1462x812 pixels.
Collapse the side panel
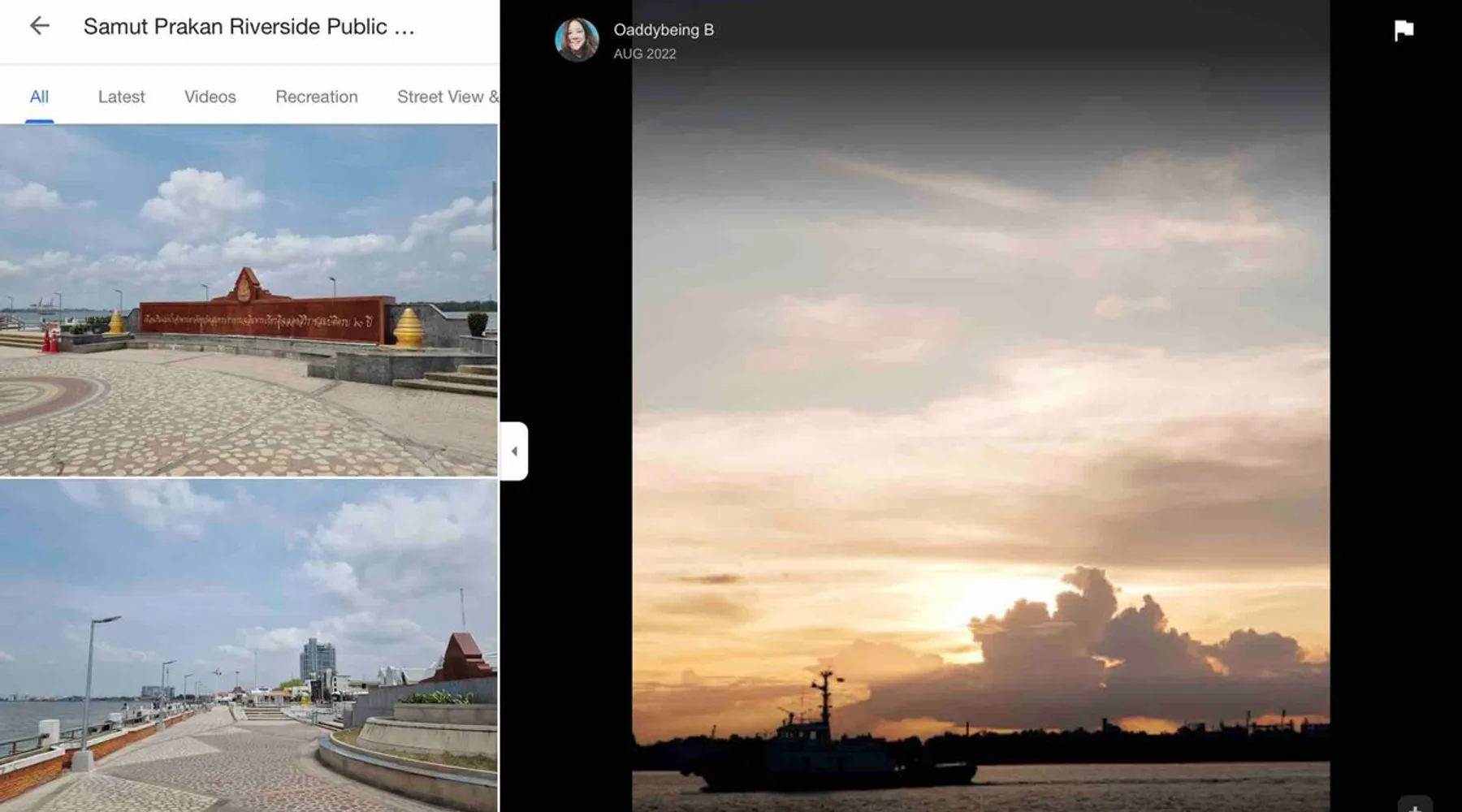pos(514,451)
